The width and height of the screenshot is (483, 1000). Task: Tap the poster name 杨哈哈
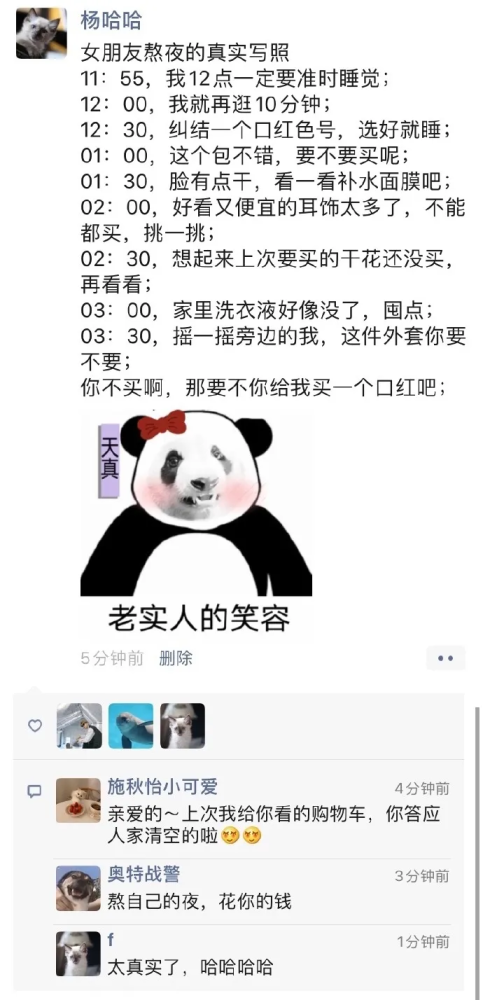[111, 20]
